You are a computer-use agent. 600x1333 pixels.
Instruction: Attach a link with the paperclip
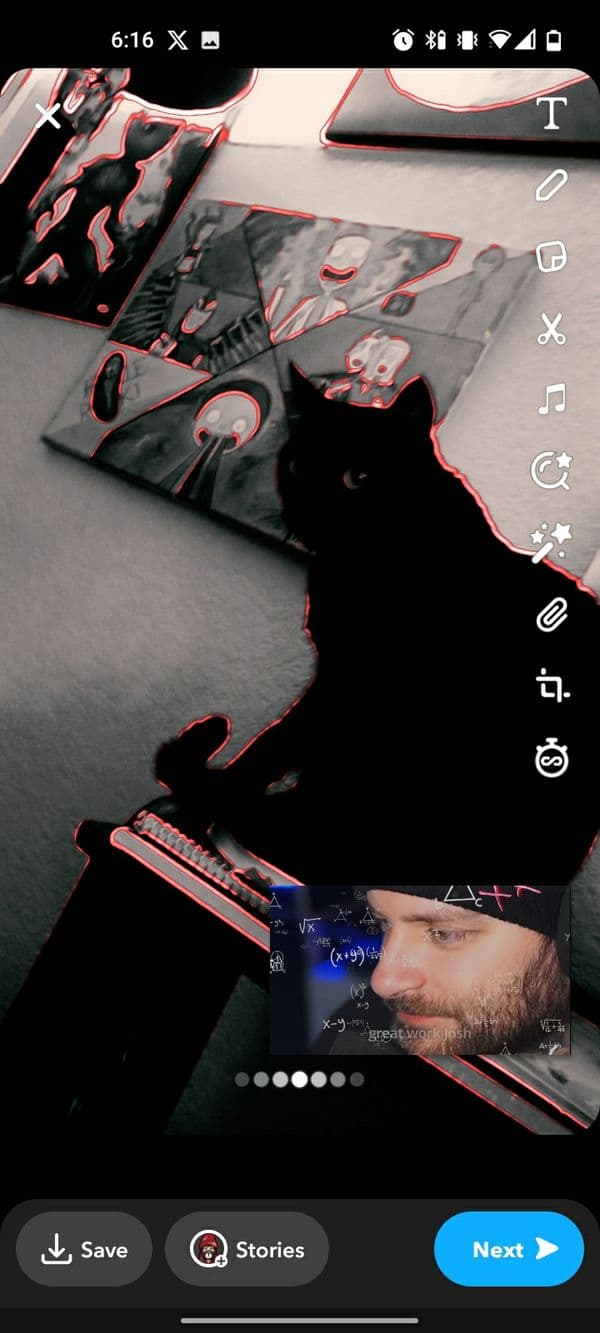pos(551,615)
